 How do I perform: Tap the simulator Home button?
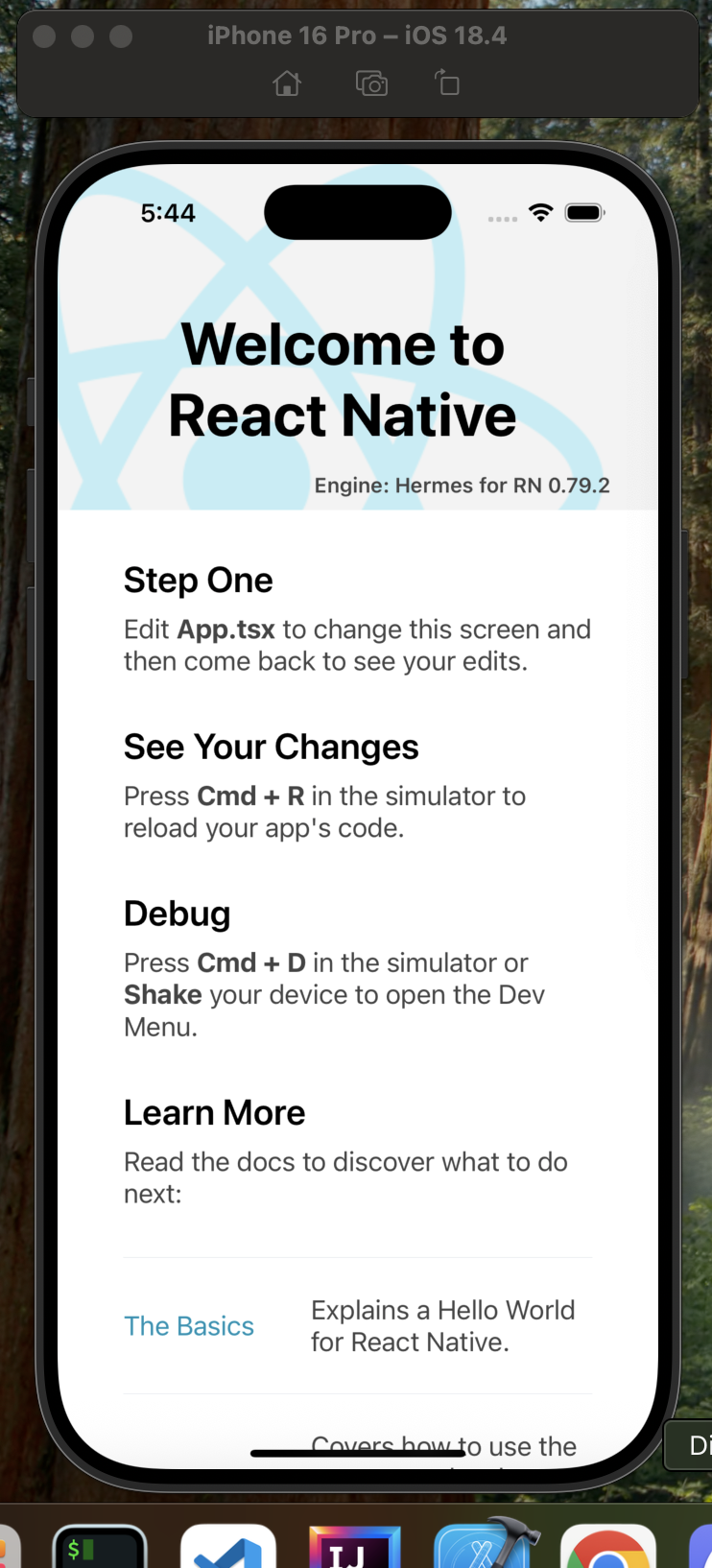(x=287, y=83)
